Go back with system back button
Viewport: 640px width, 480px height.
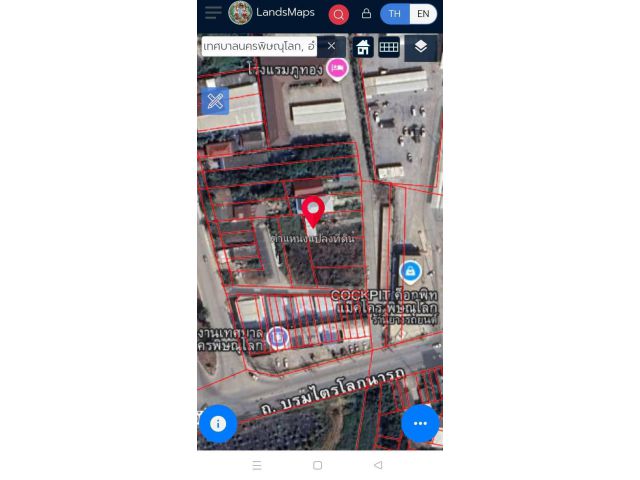377,465
